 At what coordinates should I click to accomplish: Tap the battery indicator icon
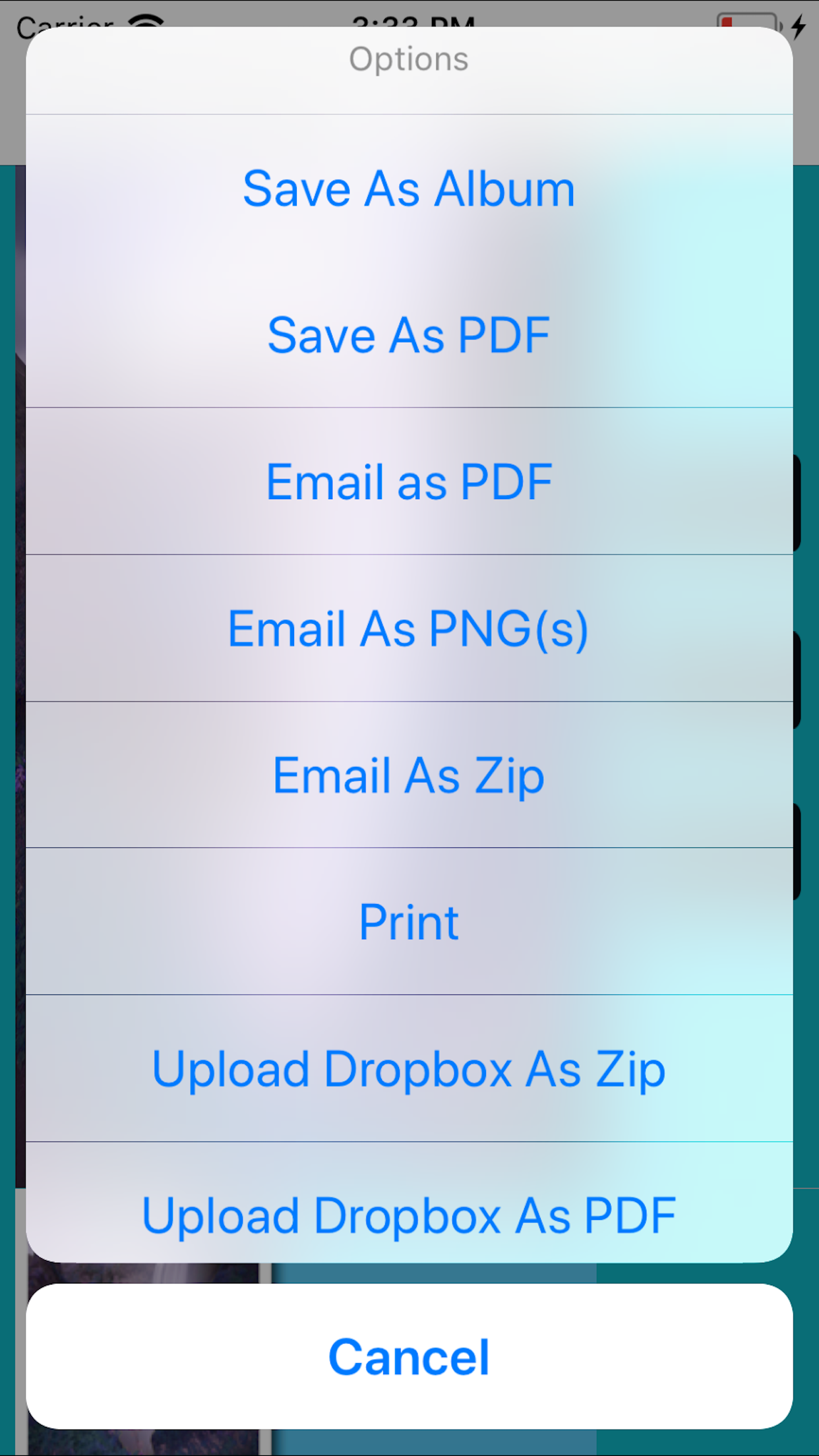745,20
